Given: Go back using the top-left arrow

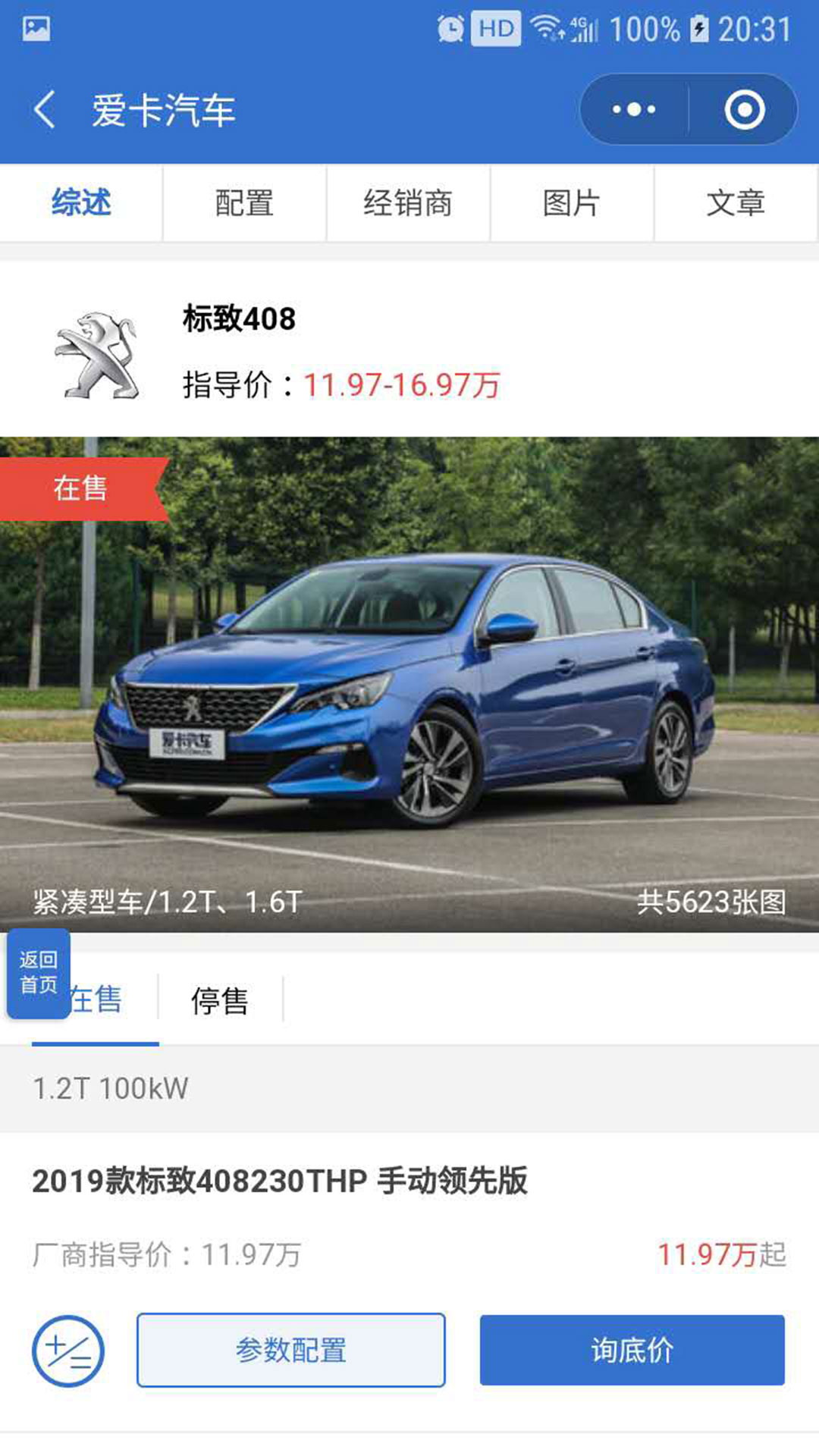Looking at the screenshot, I should pos(45,110).
